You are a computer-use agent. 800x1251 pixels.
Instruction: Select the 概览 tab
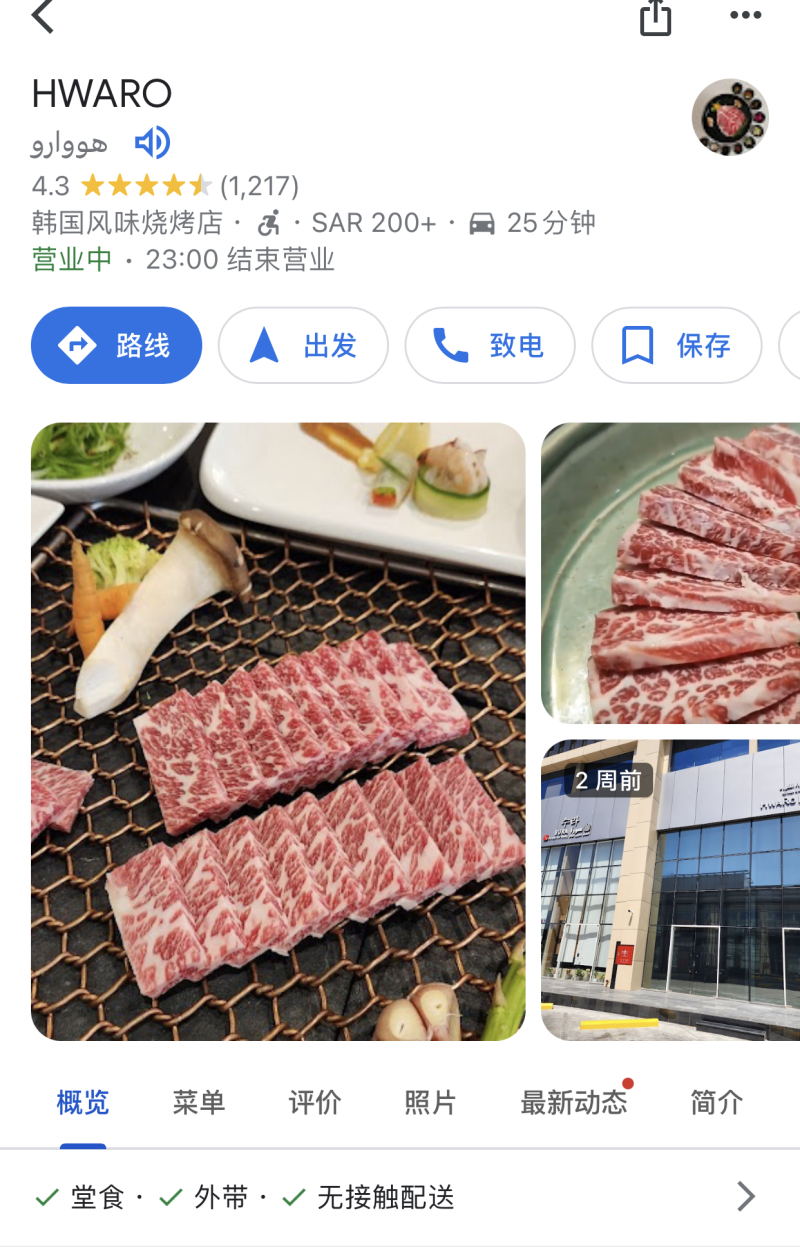click(x=82, y=1103)
